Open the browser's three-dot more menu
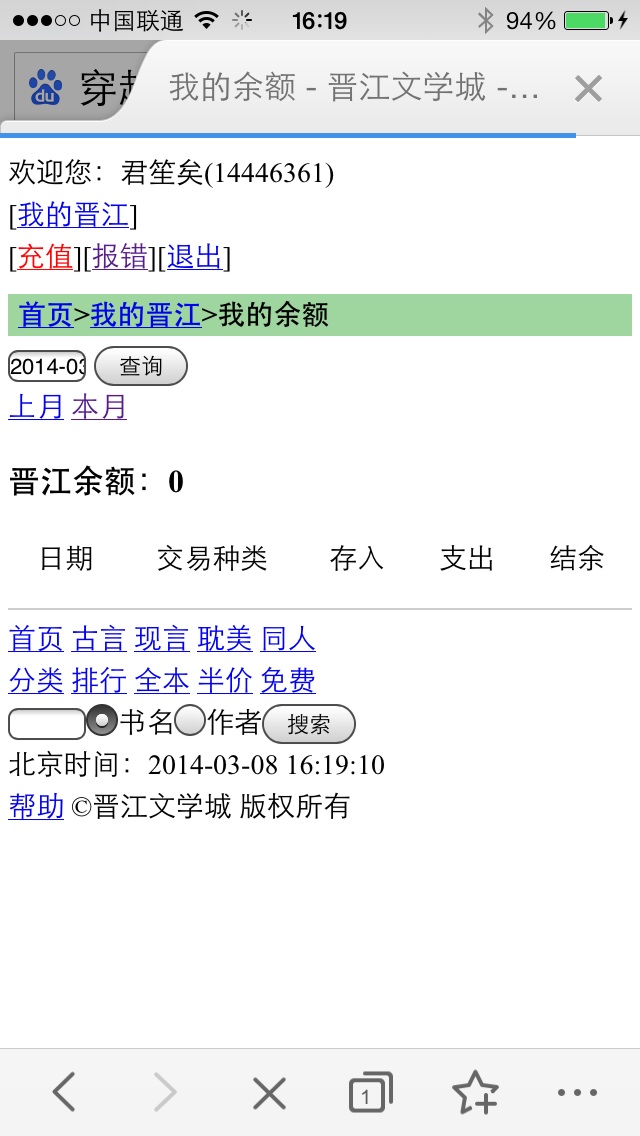Screen dimensions: 640x1136 [577, 1093]
